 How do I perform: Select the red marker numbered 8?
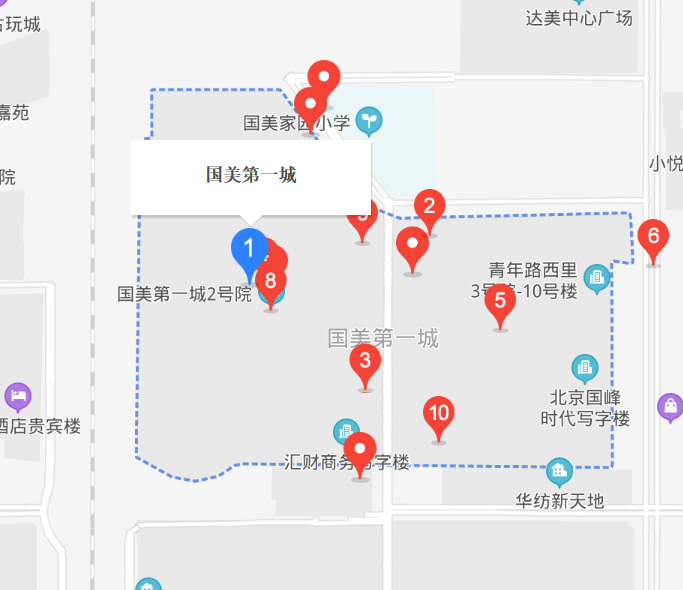point(271,281)
